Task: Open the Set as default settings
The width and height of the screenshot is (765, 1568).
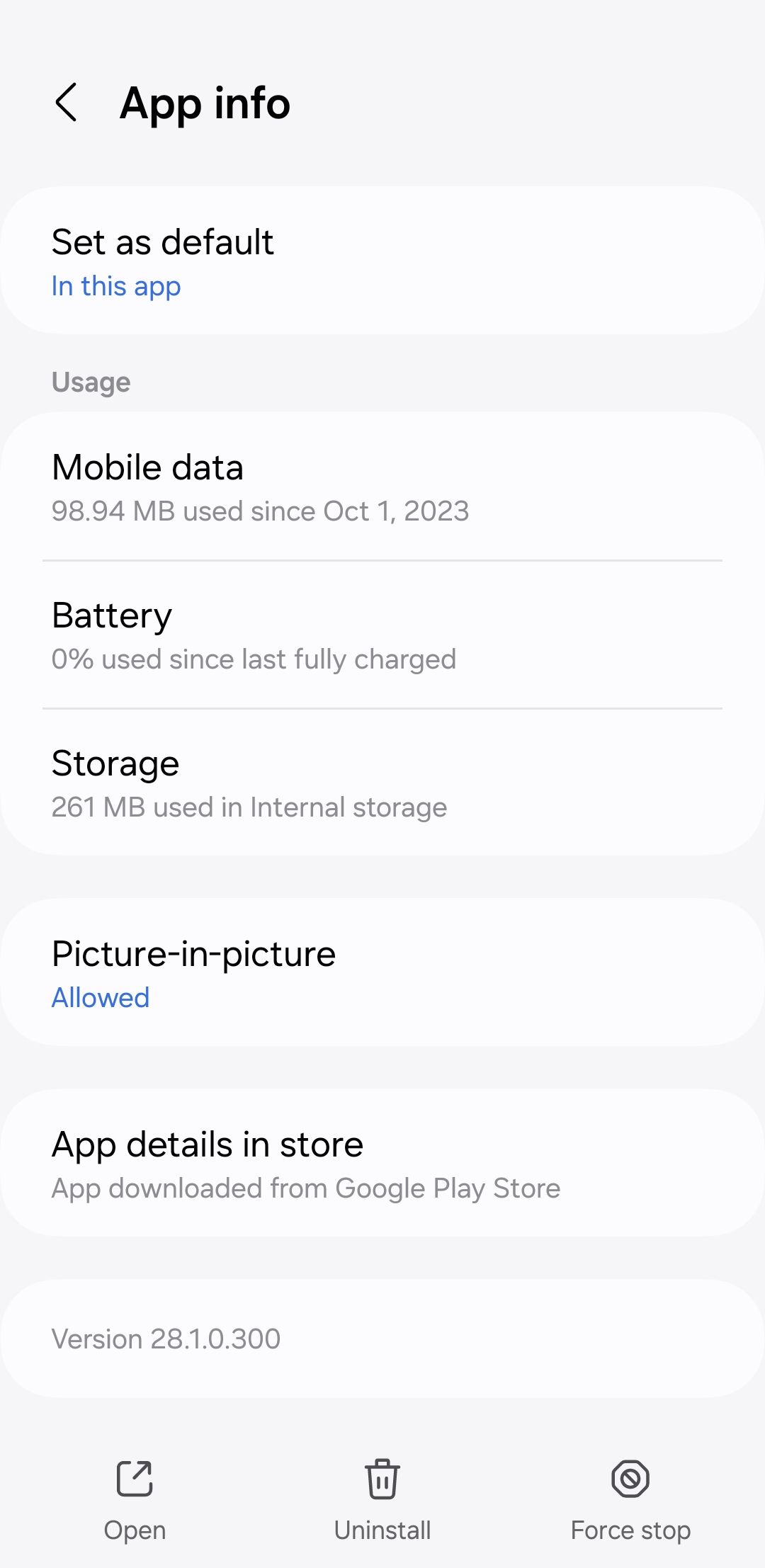Action: [x=382, y=260]
